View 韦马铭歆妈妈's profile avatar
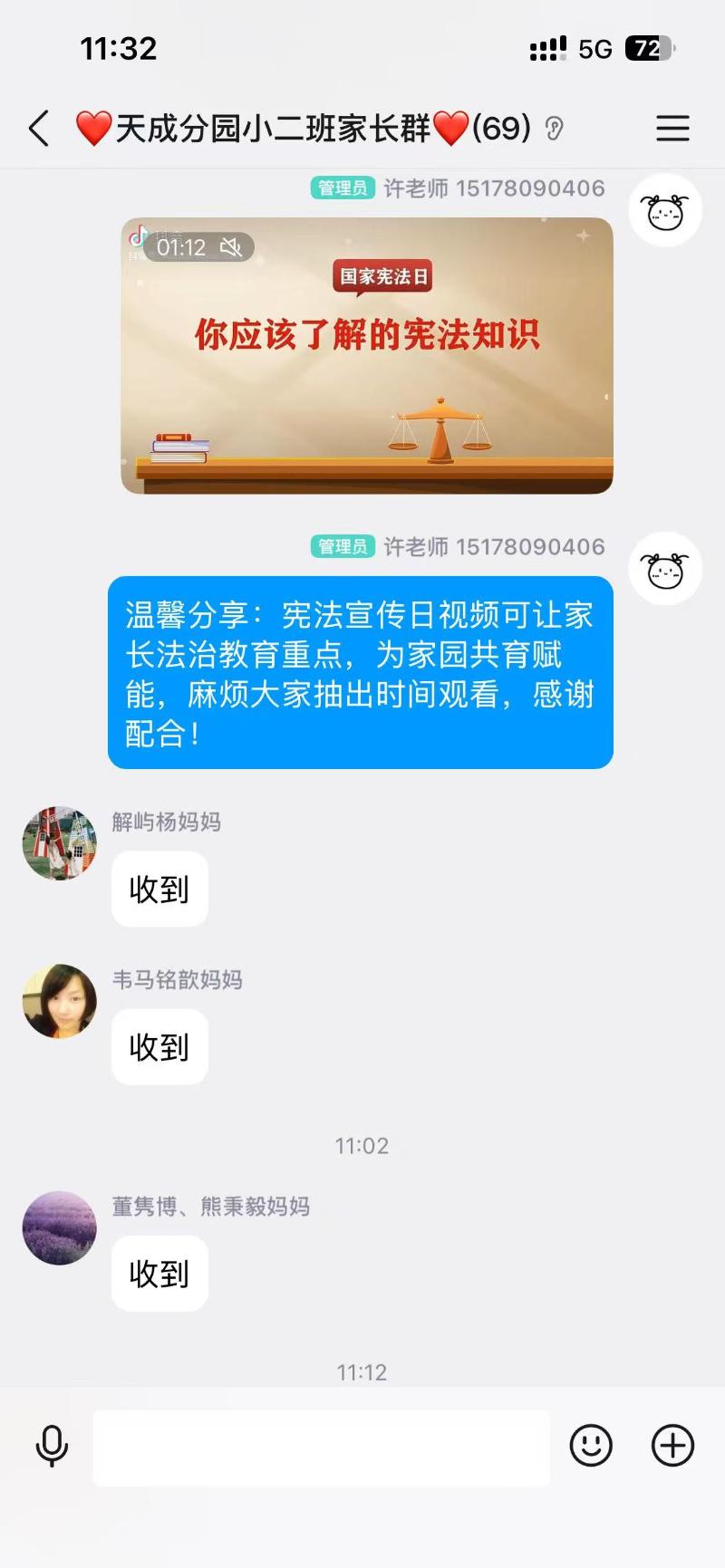The height and width of the screenshot is (1568, 725). [60, 1001]
